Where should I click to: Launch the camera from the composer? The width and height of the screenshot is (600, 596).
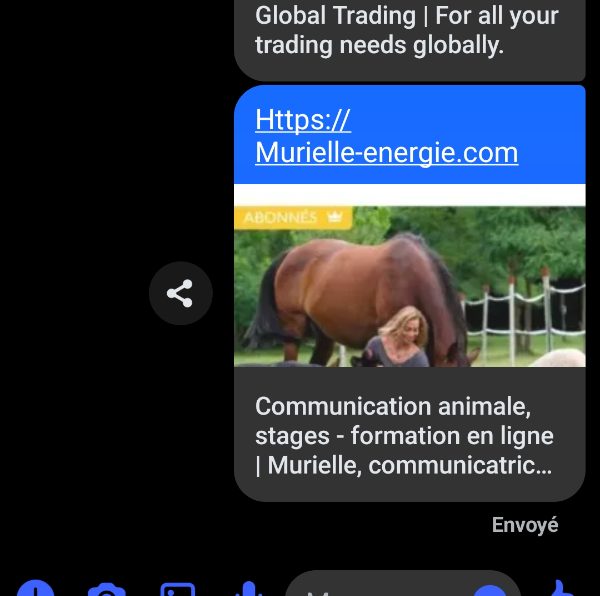tap(106, 590)
